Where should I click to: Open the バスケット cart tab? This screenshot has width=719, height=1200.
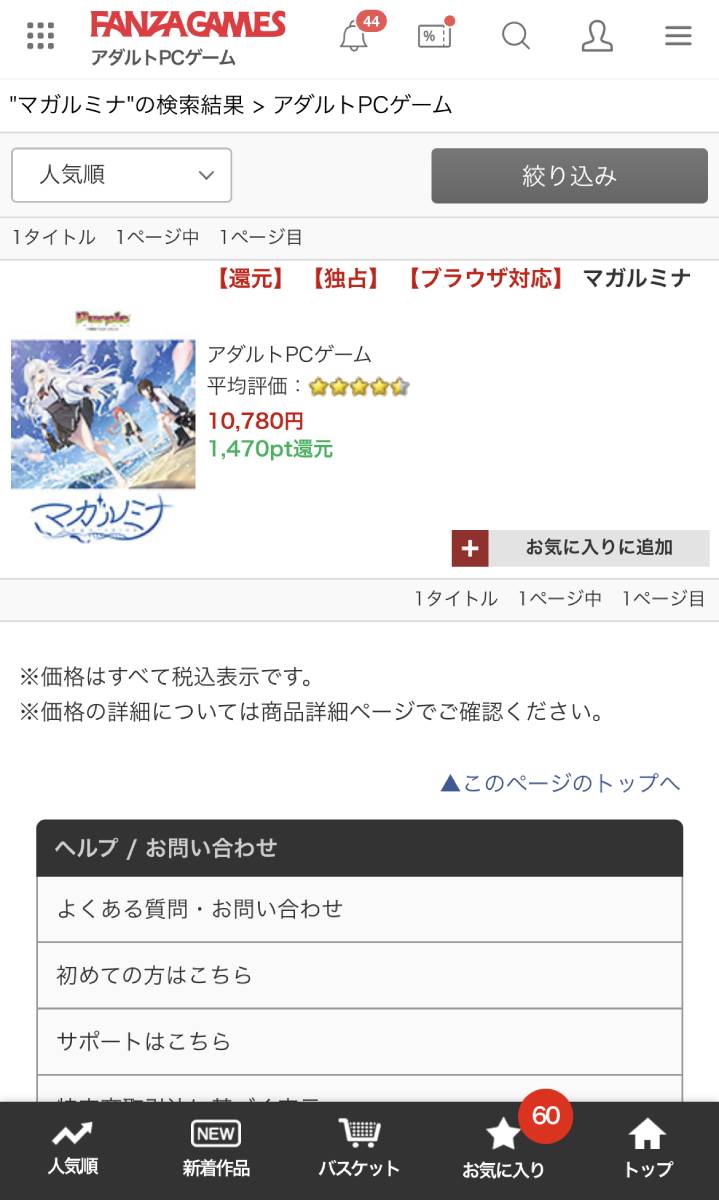pyautogui.click(x=359, y=1150)
